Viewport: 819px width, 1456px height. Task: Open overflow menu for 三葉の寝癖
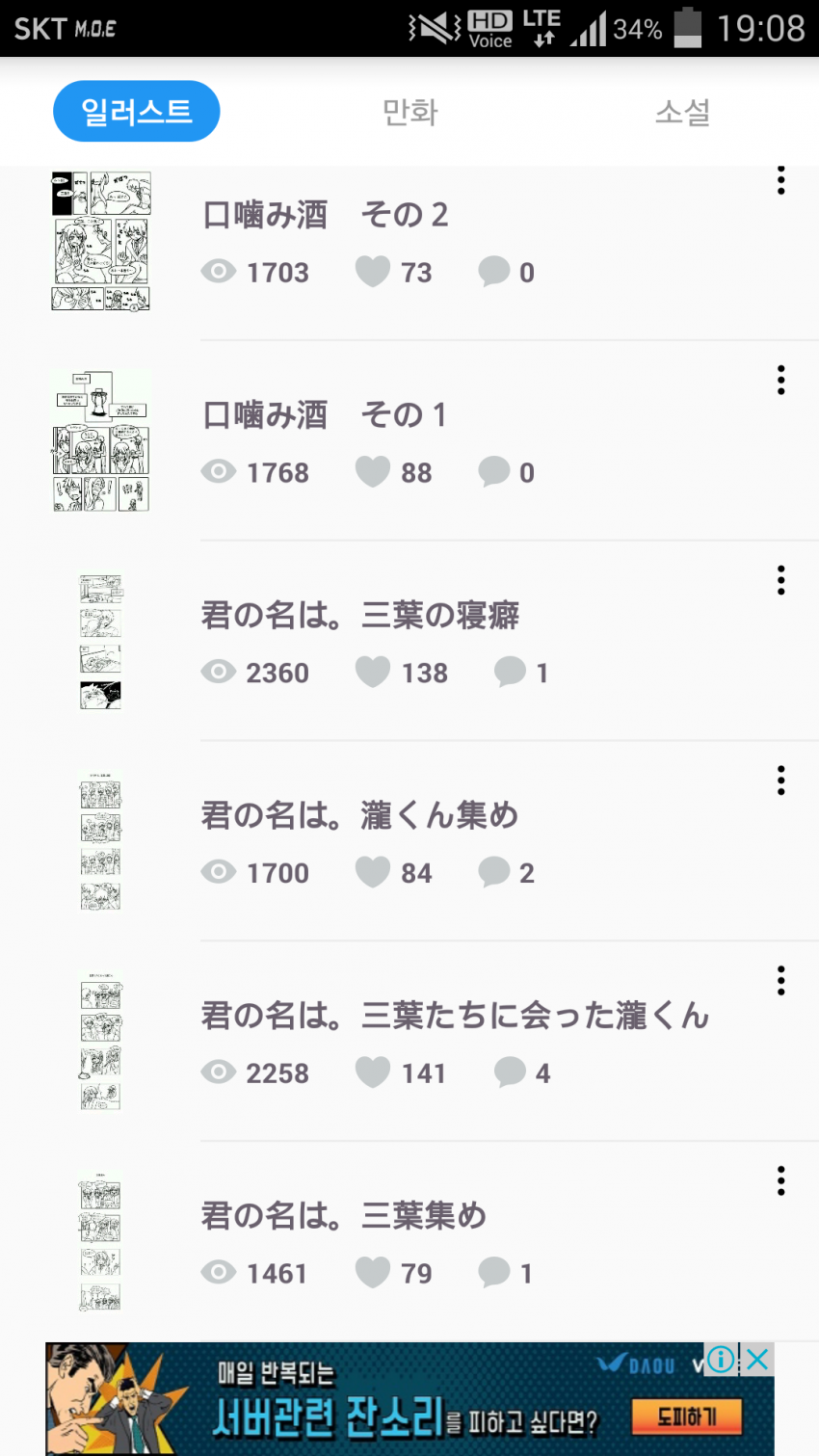point(780,580)
